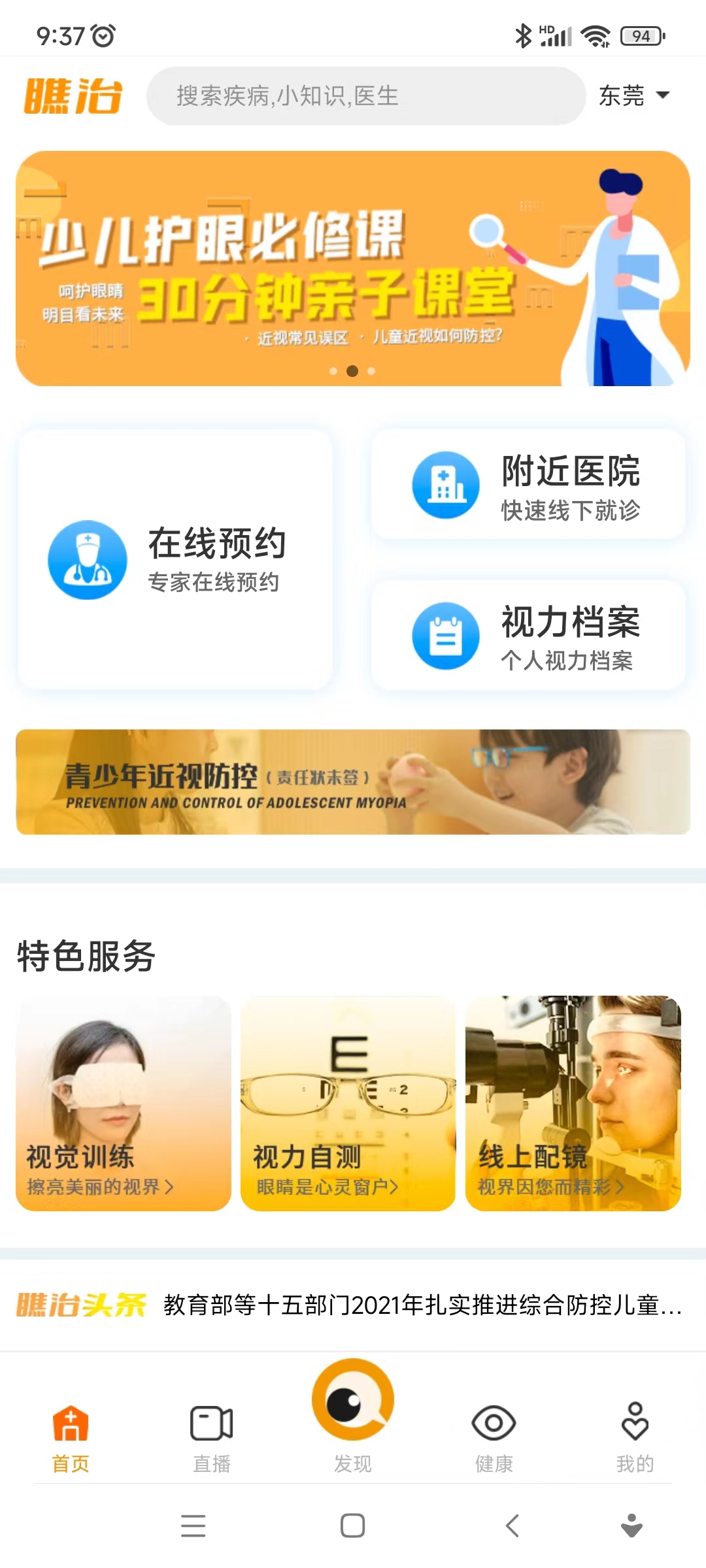Open 附近医院 nearby hospitals

(x=528, y=485)
